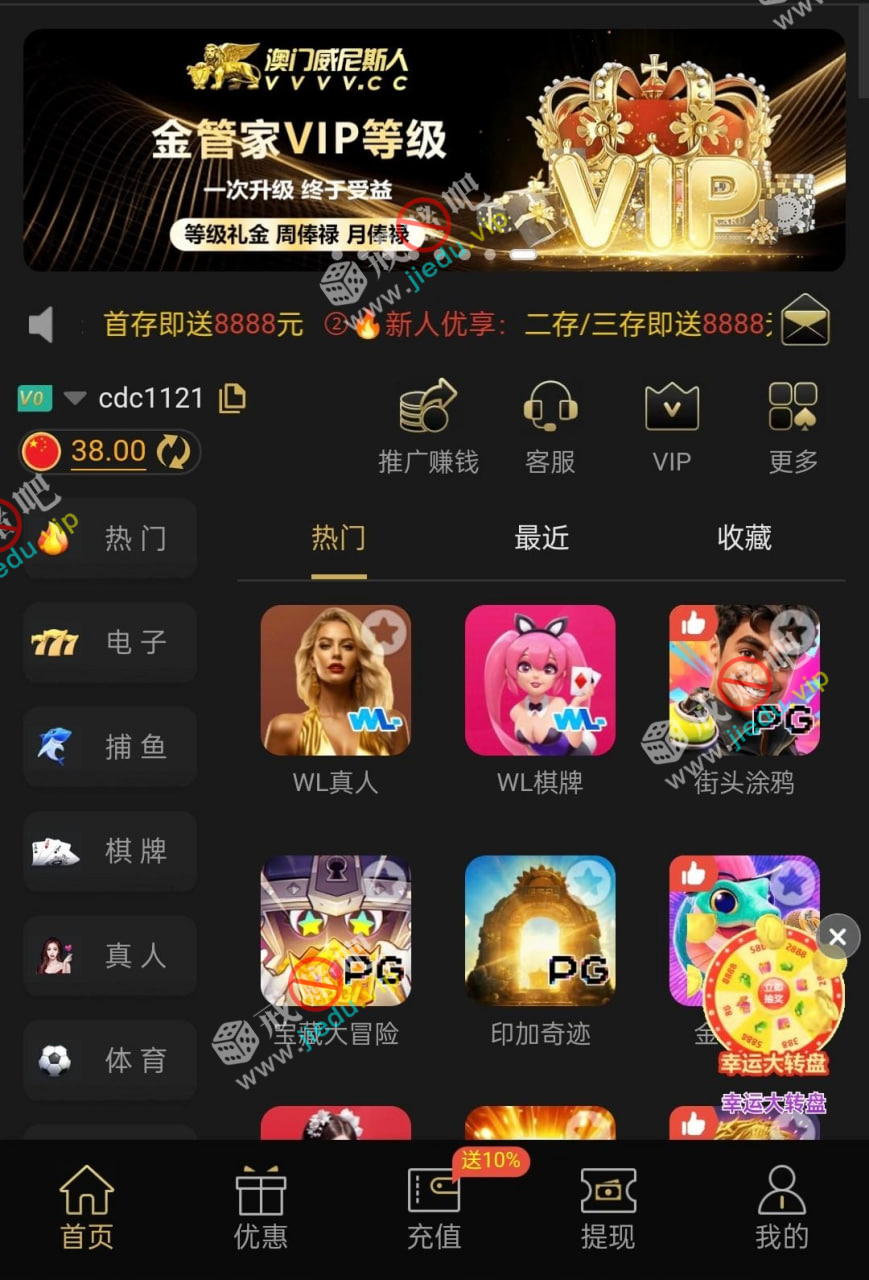Contact 客服 customer service
The width and height of the screenshot is (869, 1280).
(550, 426)
